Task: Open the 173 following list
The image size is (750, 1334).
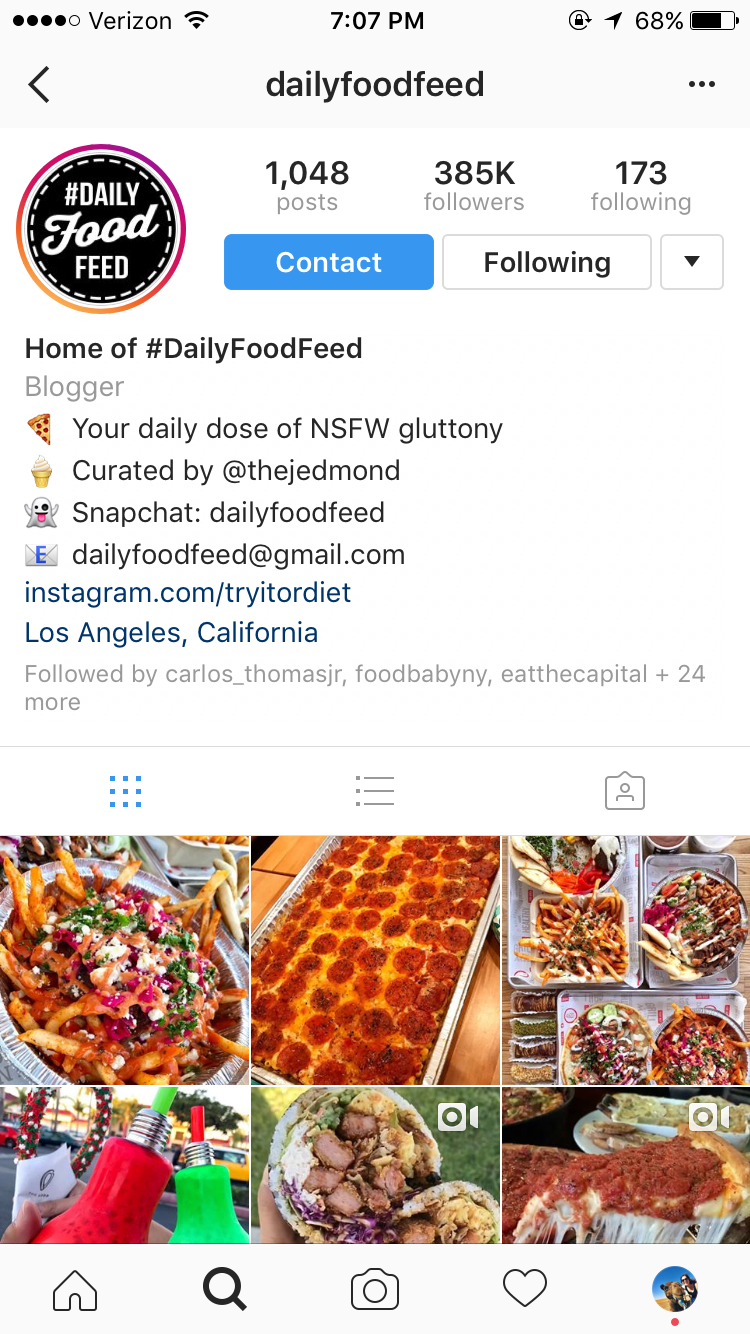Action: (640, 185)
